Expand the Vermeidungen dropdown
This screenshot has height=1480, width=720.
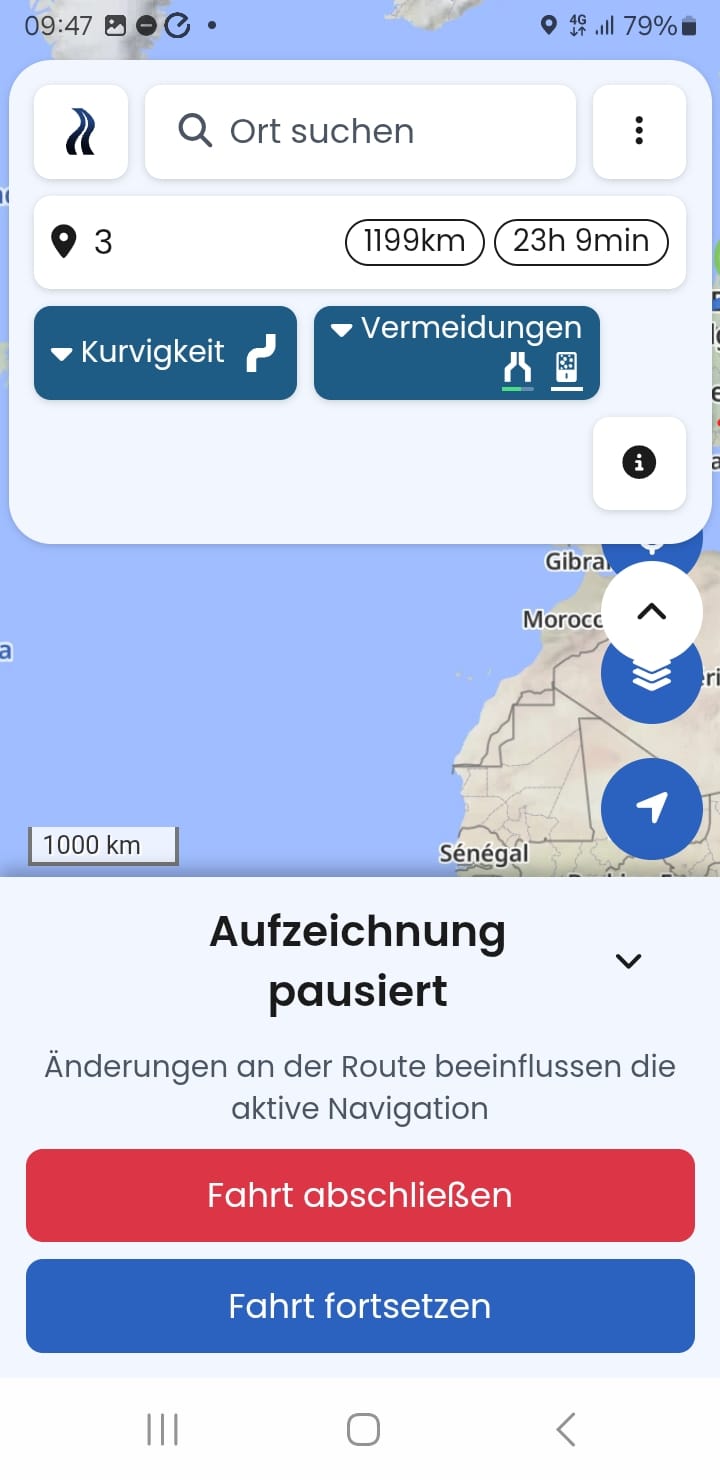click(457, 353)
